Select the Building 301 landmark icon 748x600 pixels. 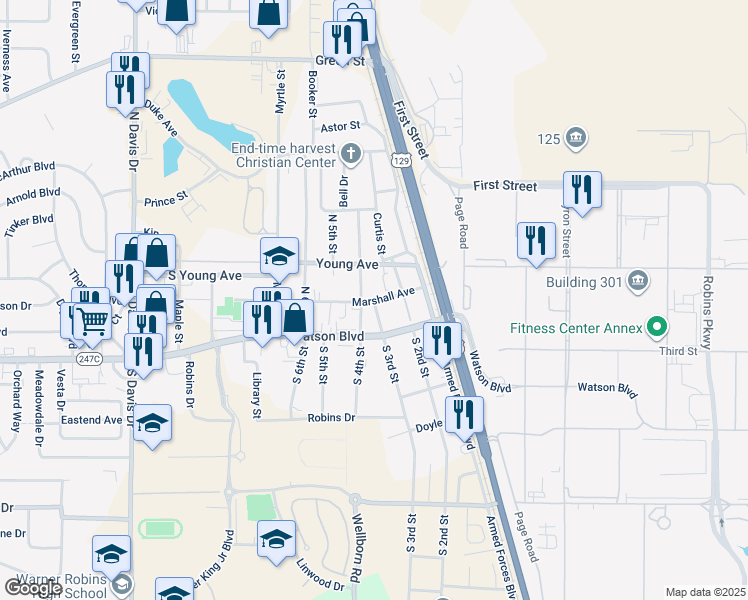coord(640,282)
